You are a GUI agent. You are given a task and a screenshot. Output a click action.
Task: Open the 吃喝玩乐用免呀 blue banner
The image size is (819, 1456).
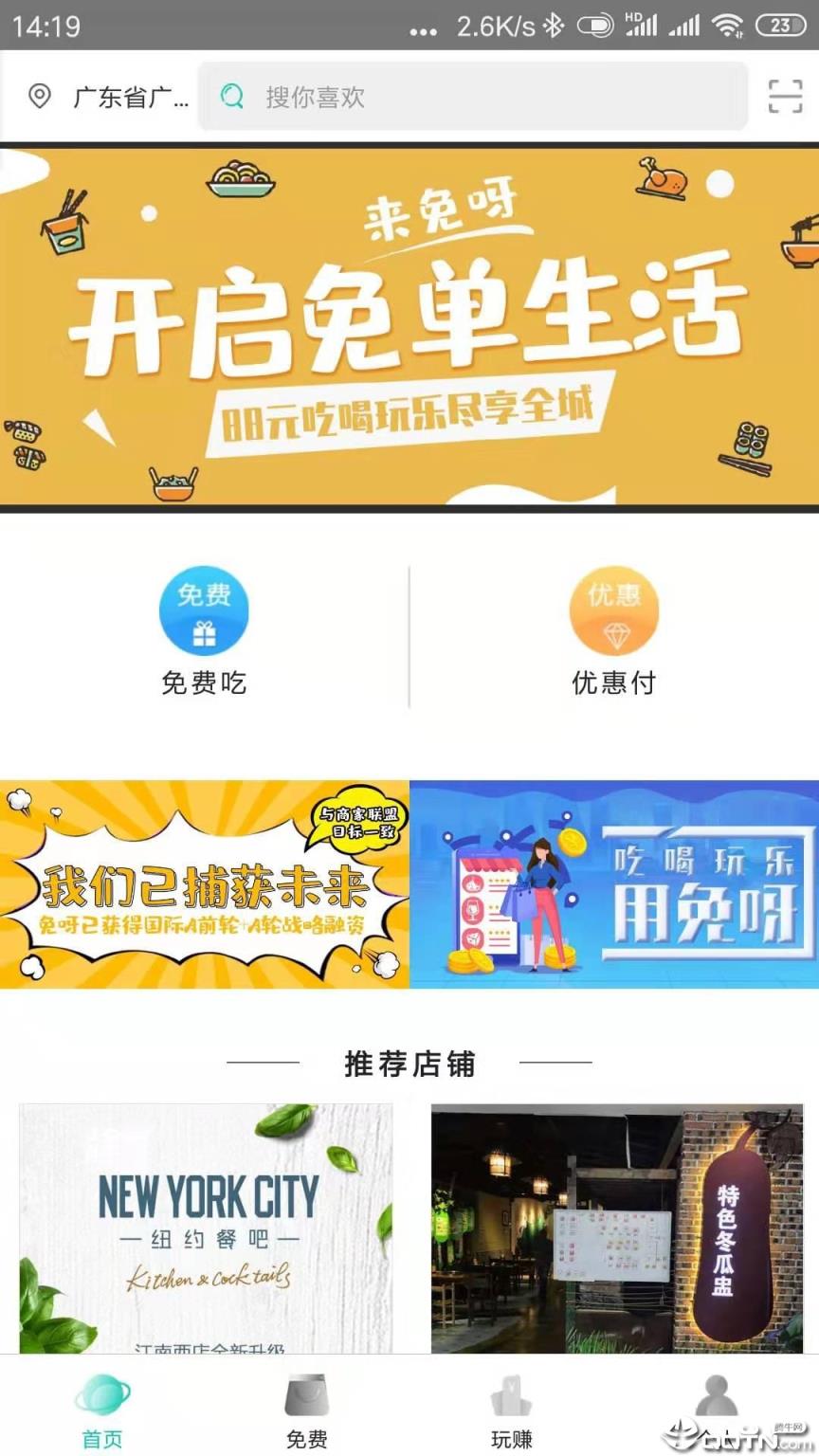click(x=614, y=886)
